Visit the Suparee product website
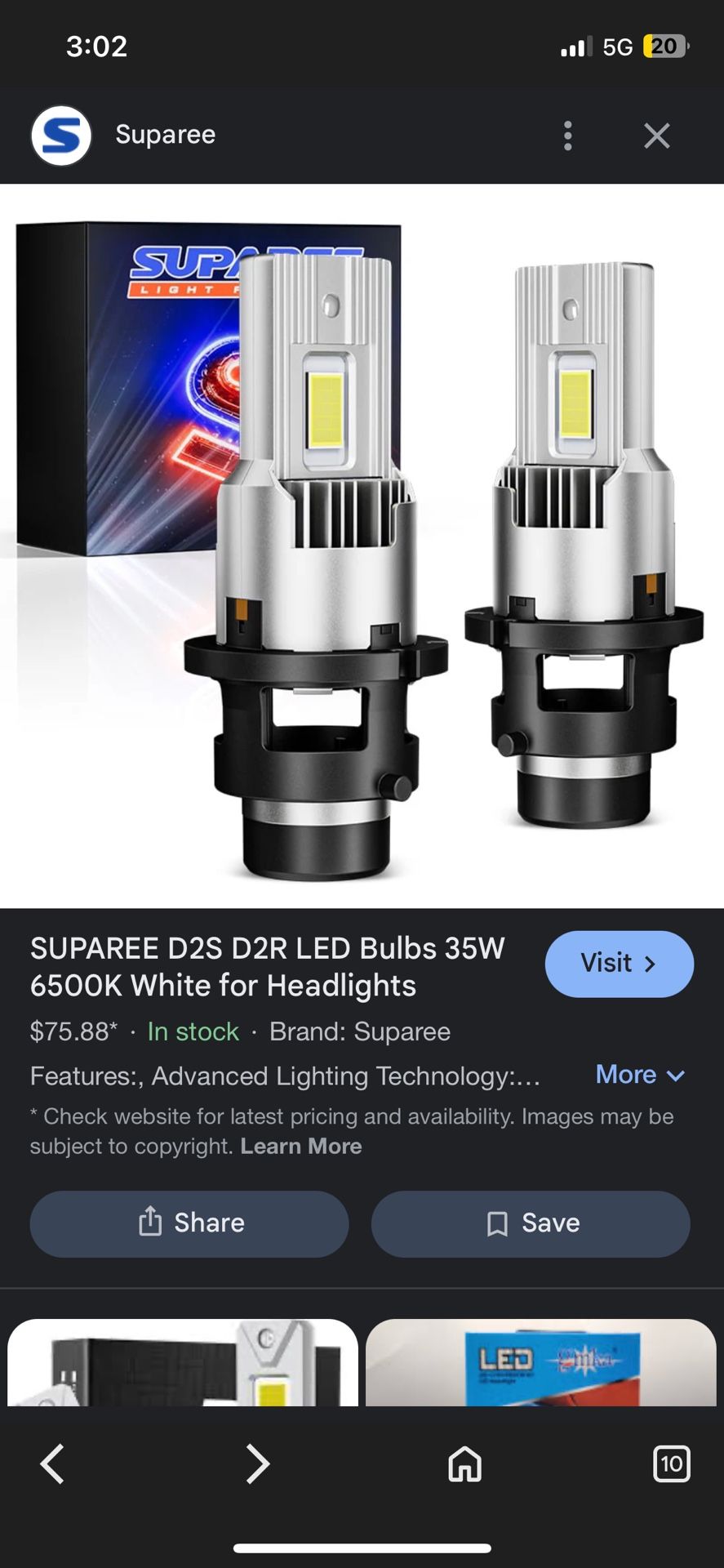The height and width of the screenshot is (1568, 724). pos(619,964)
